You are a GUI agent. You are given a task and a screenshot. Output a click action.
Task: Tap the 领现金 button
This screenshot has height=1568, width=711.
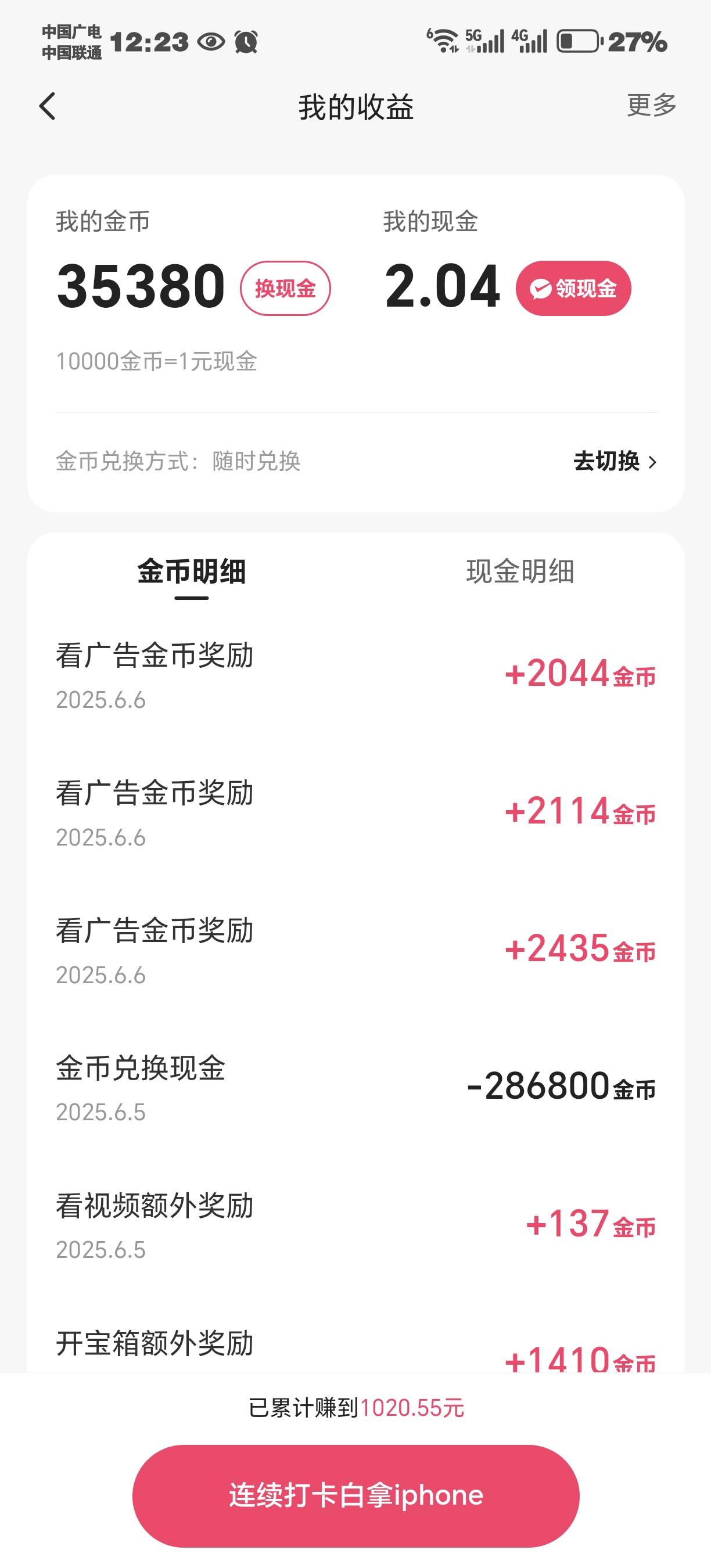[x=573, y=289]
